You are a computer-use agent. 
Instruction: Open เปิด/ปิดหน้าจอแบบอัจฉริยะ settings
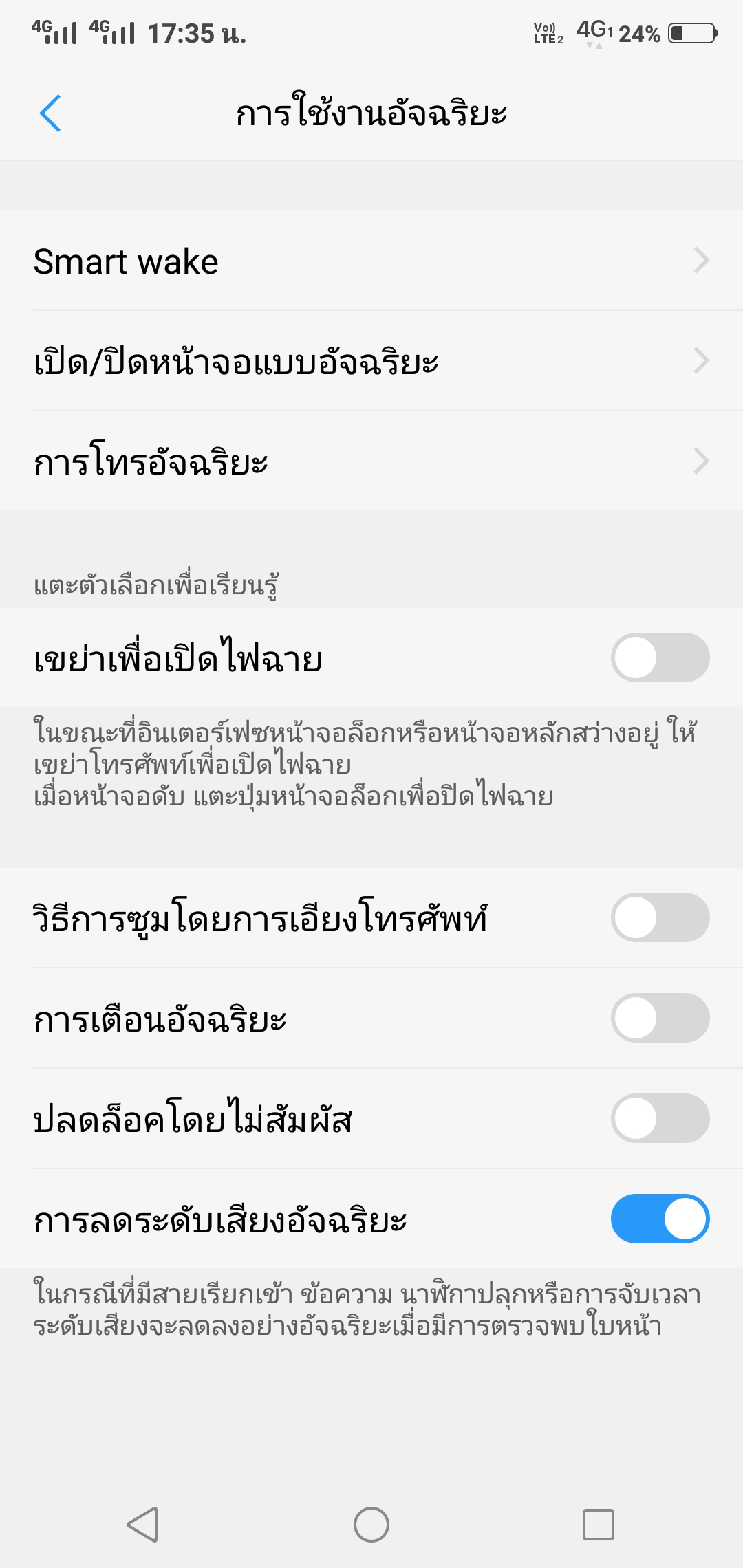[x=371, y=361]
